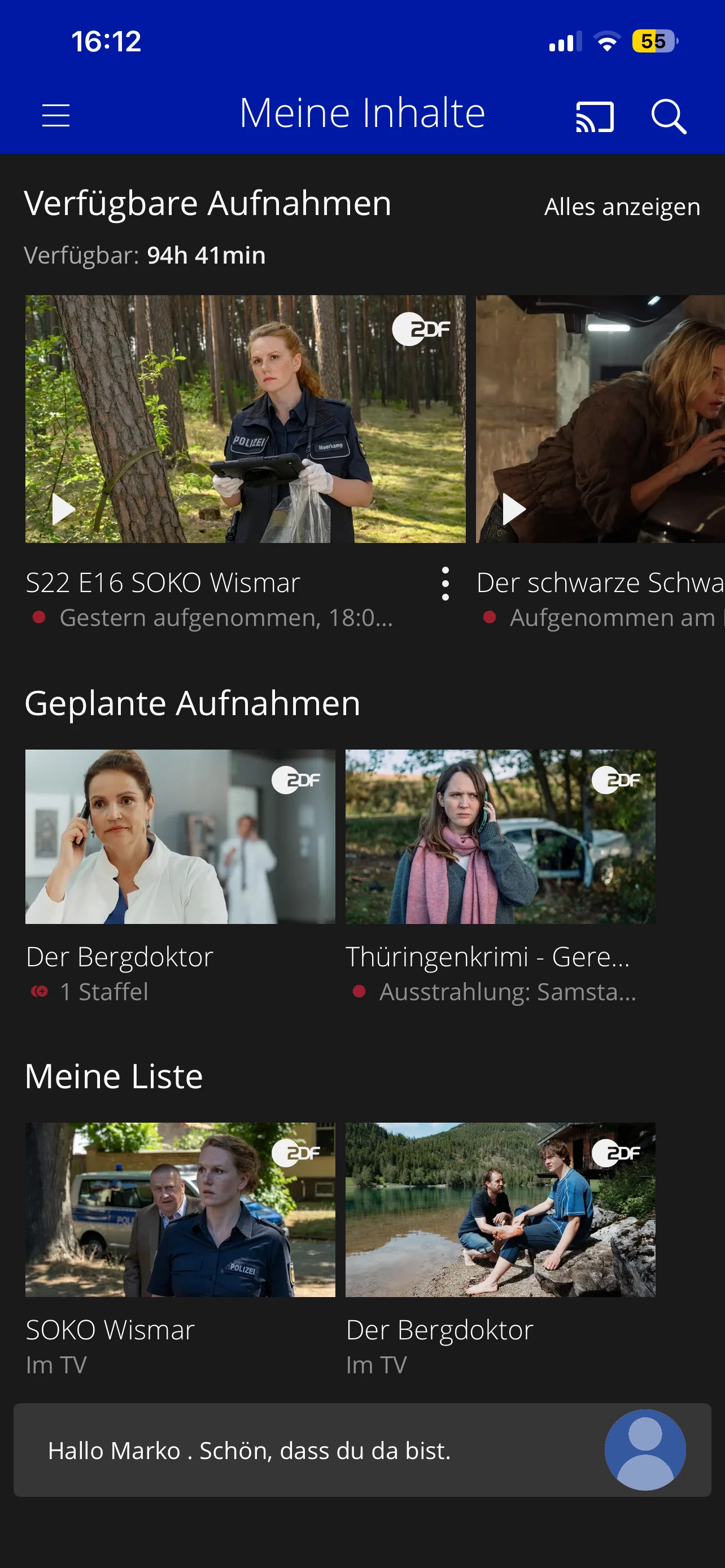Tap the profile avatar in the greeting banner
The height and width of the screenshot is (1568, 725).
pyautogui.click(x=644, y=1449)
